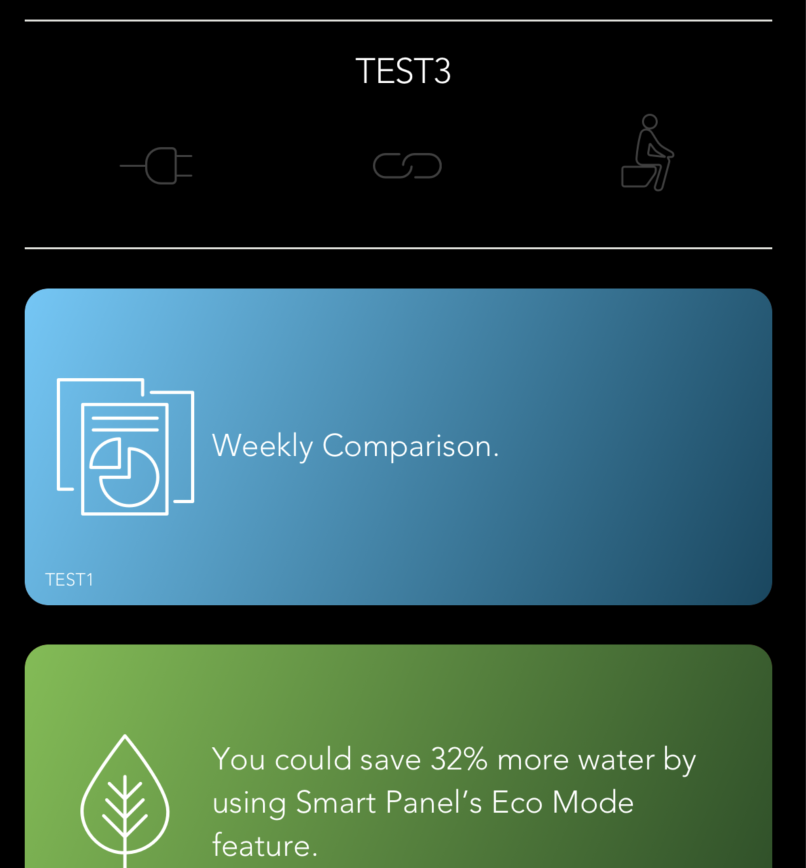806x868 pixels.
Task: Expand details under the TEST1 label
Action: click(68, 578)
